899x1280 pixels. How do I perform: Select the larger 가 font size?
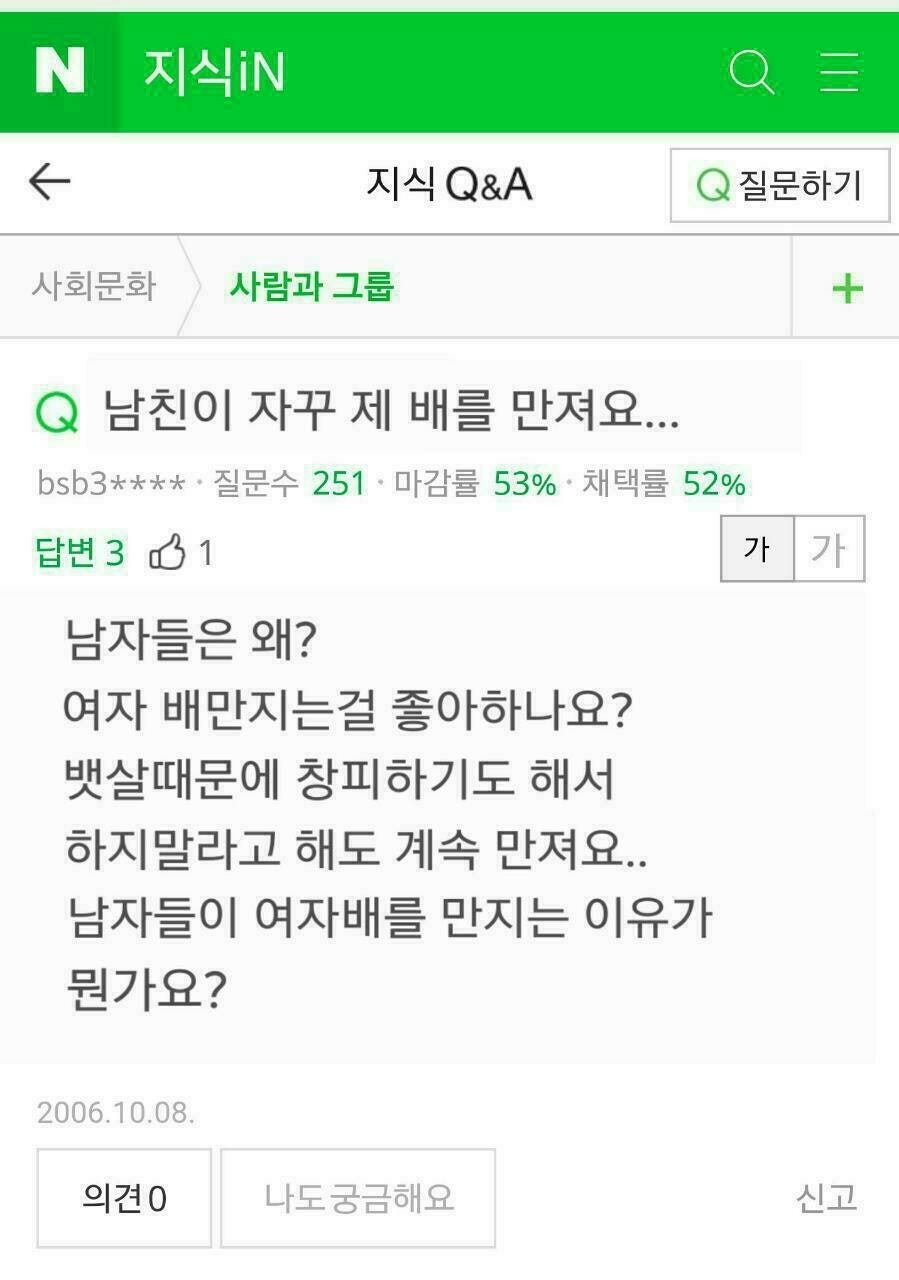pyautogui.click(x=828, y=548)
